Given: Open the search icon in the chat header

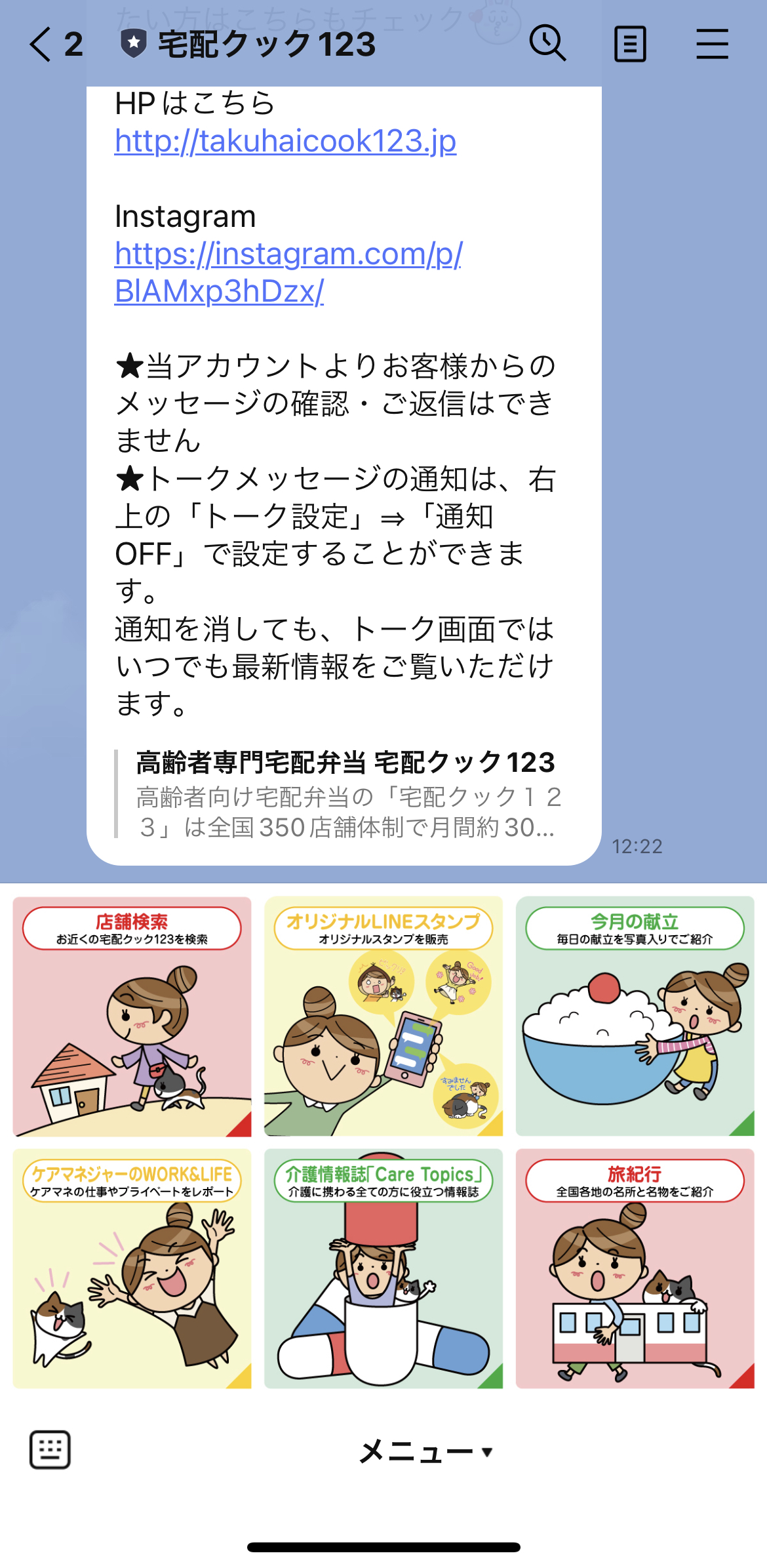Looking at the screenshot, I should point(548,45).
